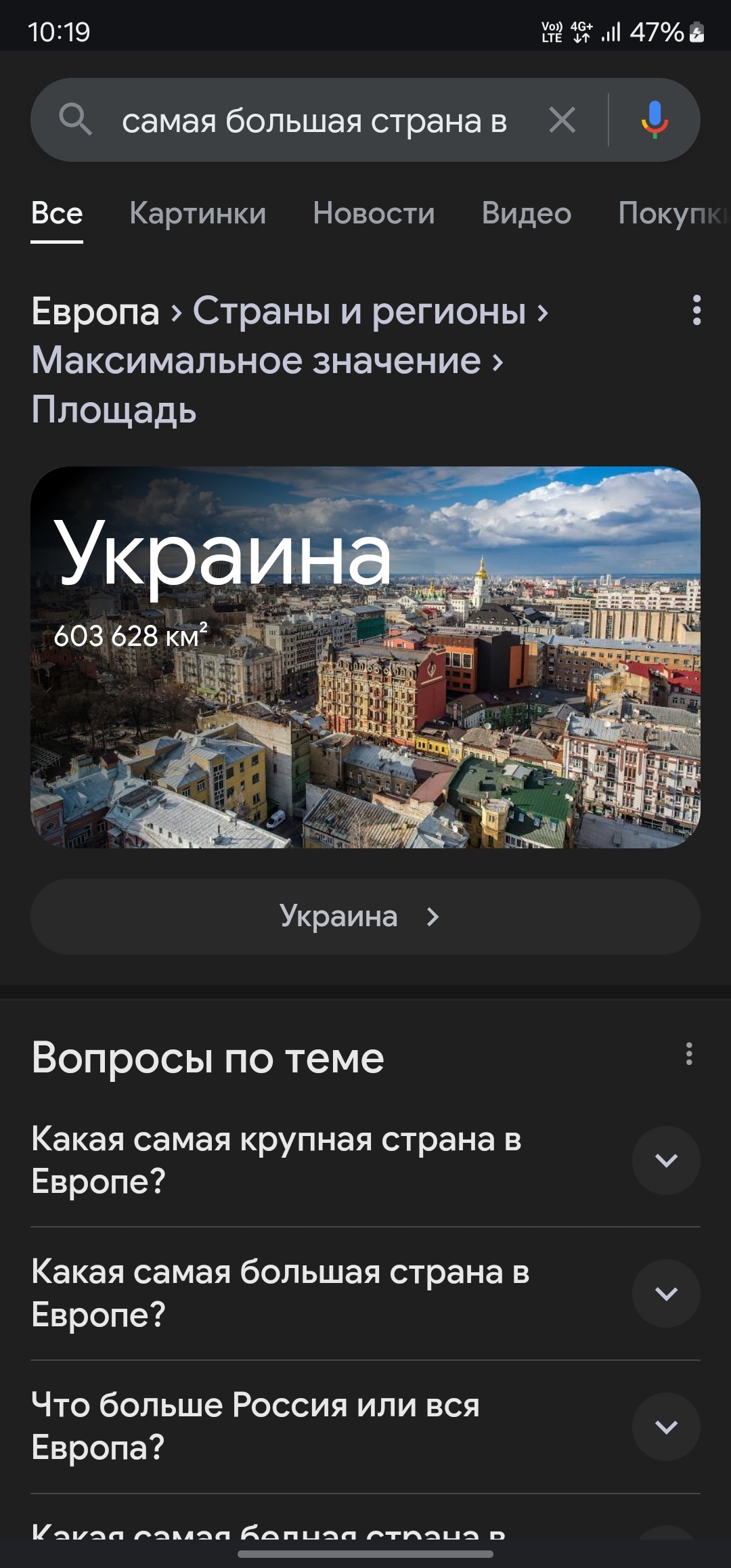Tap the Украина button with the chevron
The height and width of the screenshot is (1568, 731).
point(365,917)
